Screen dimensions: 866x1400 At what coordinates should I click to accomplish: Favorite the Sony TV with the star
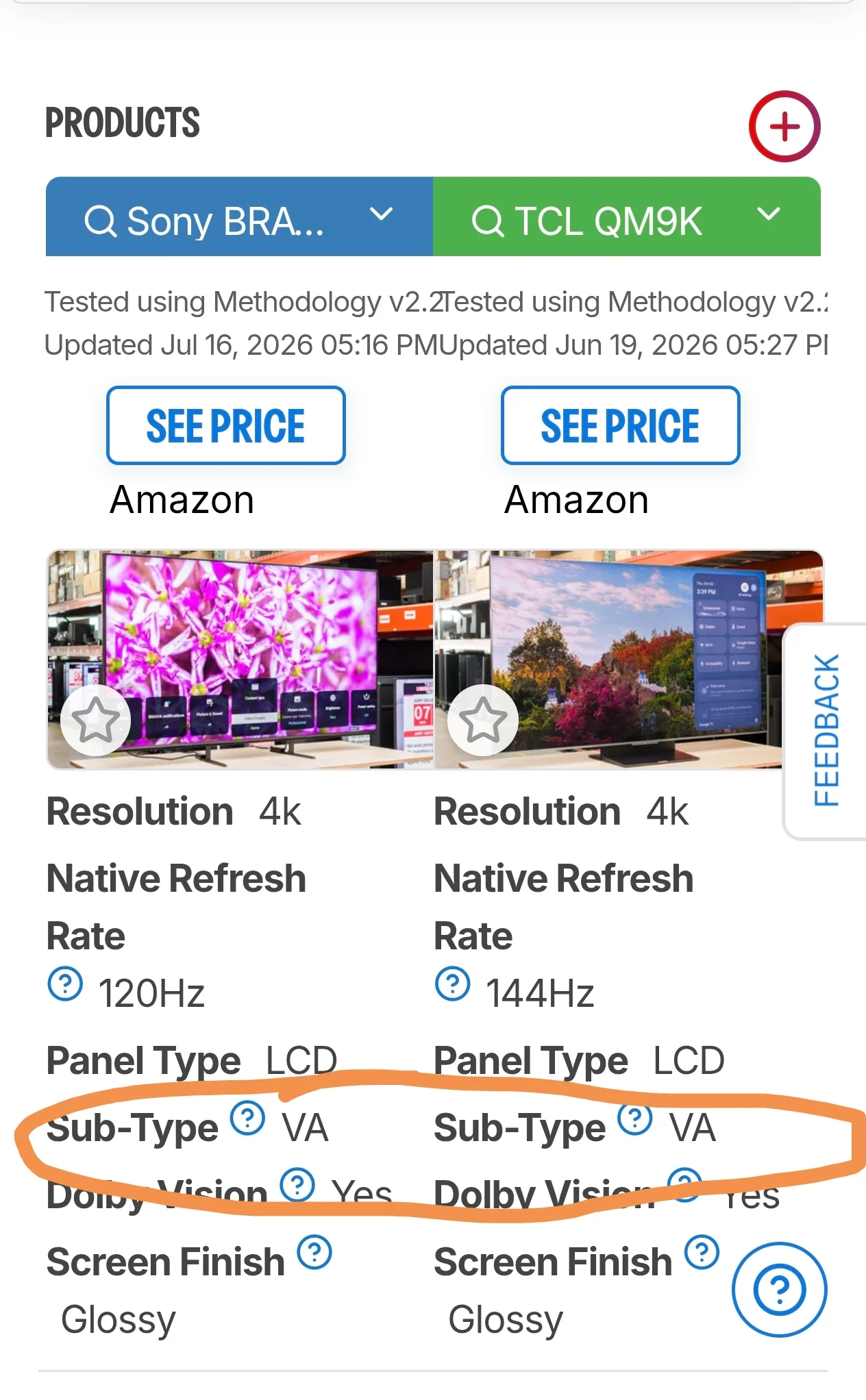click(96, 720)
